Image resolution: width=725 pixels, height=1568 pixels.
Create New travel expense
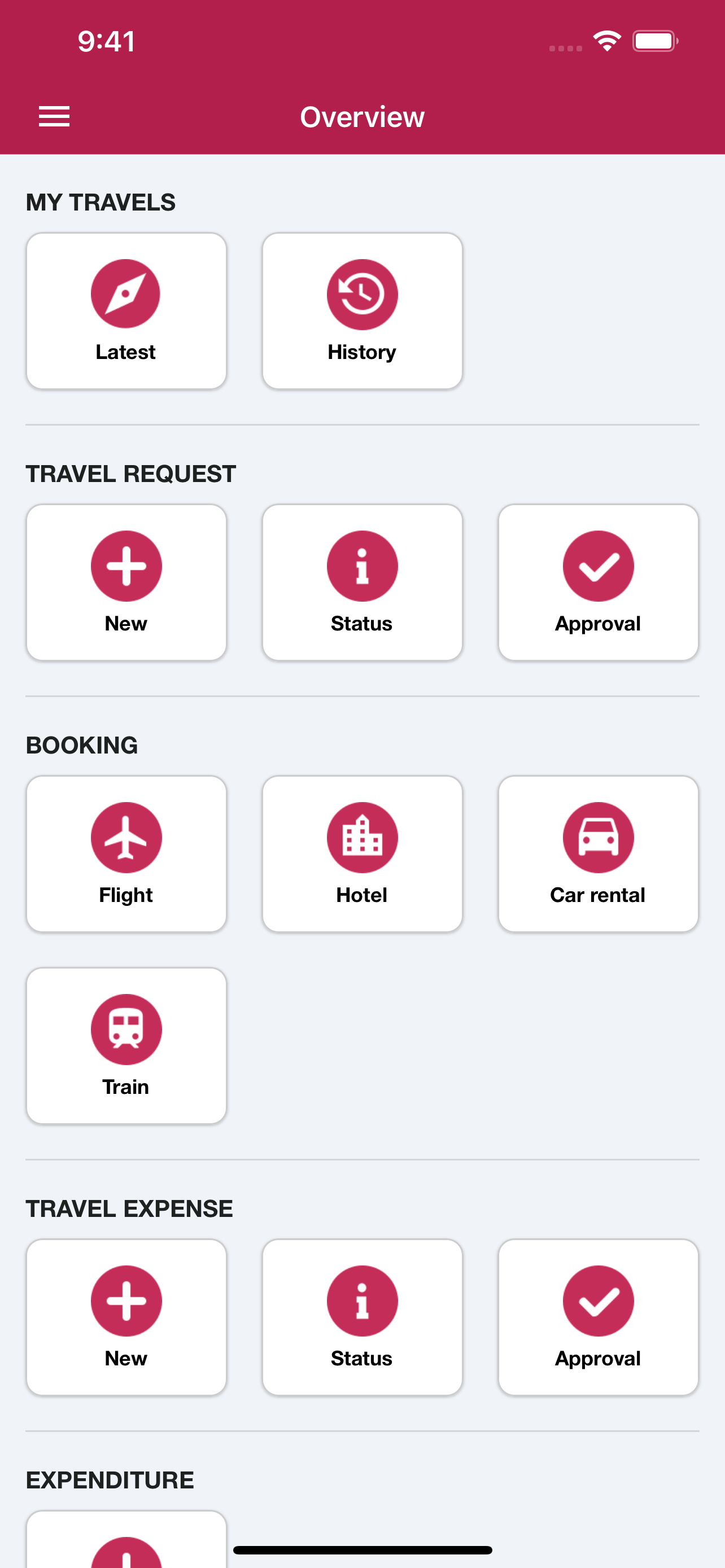[126, 1317]
